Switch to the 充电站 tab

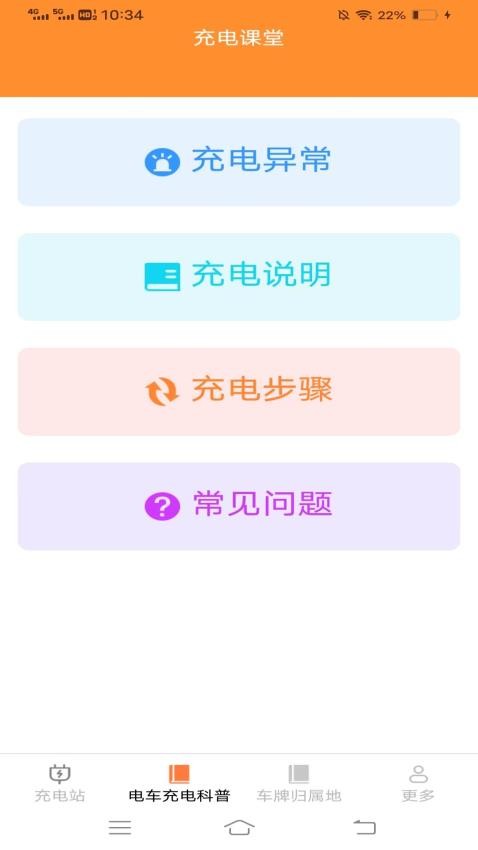pos(60,783)
